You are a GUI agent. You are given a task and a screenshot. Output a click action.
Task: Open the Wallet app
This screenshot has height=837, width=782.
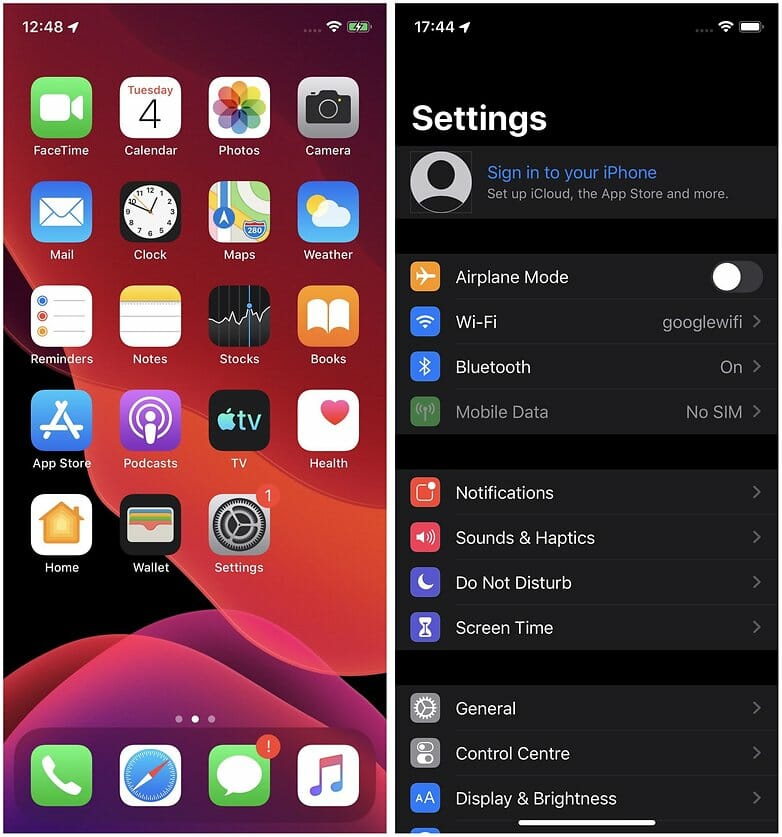coord(150,525)
